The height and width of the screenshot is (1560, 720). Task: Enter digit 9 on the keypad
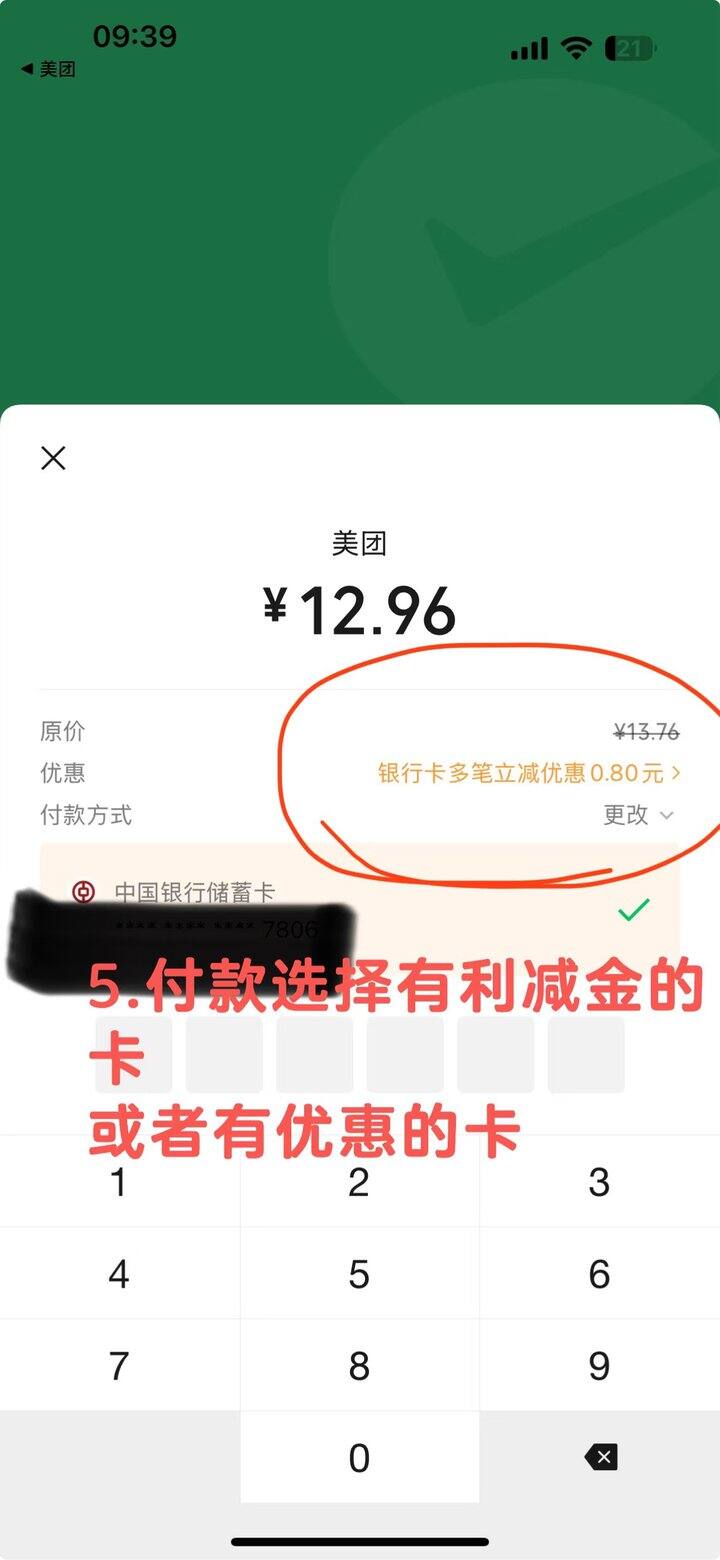tap(599, 1366)
